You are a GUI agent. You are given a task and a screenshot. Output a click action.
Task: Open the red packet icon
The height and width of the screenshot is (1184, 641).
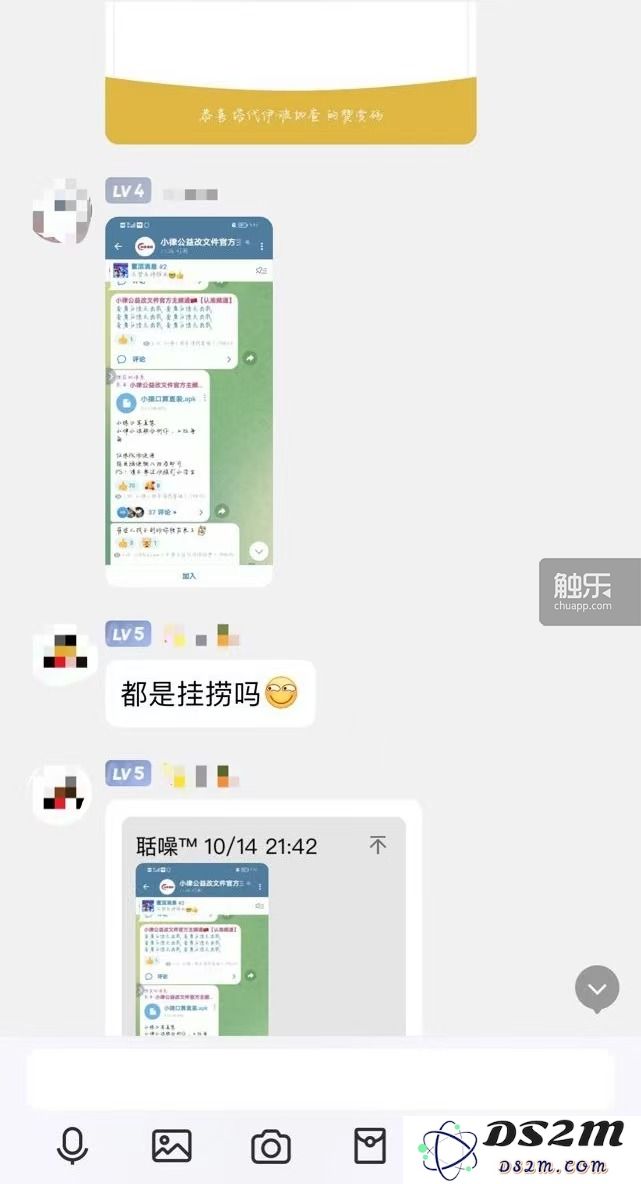370,1146
